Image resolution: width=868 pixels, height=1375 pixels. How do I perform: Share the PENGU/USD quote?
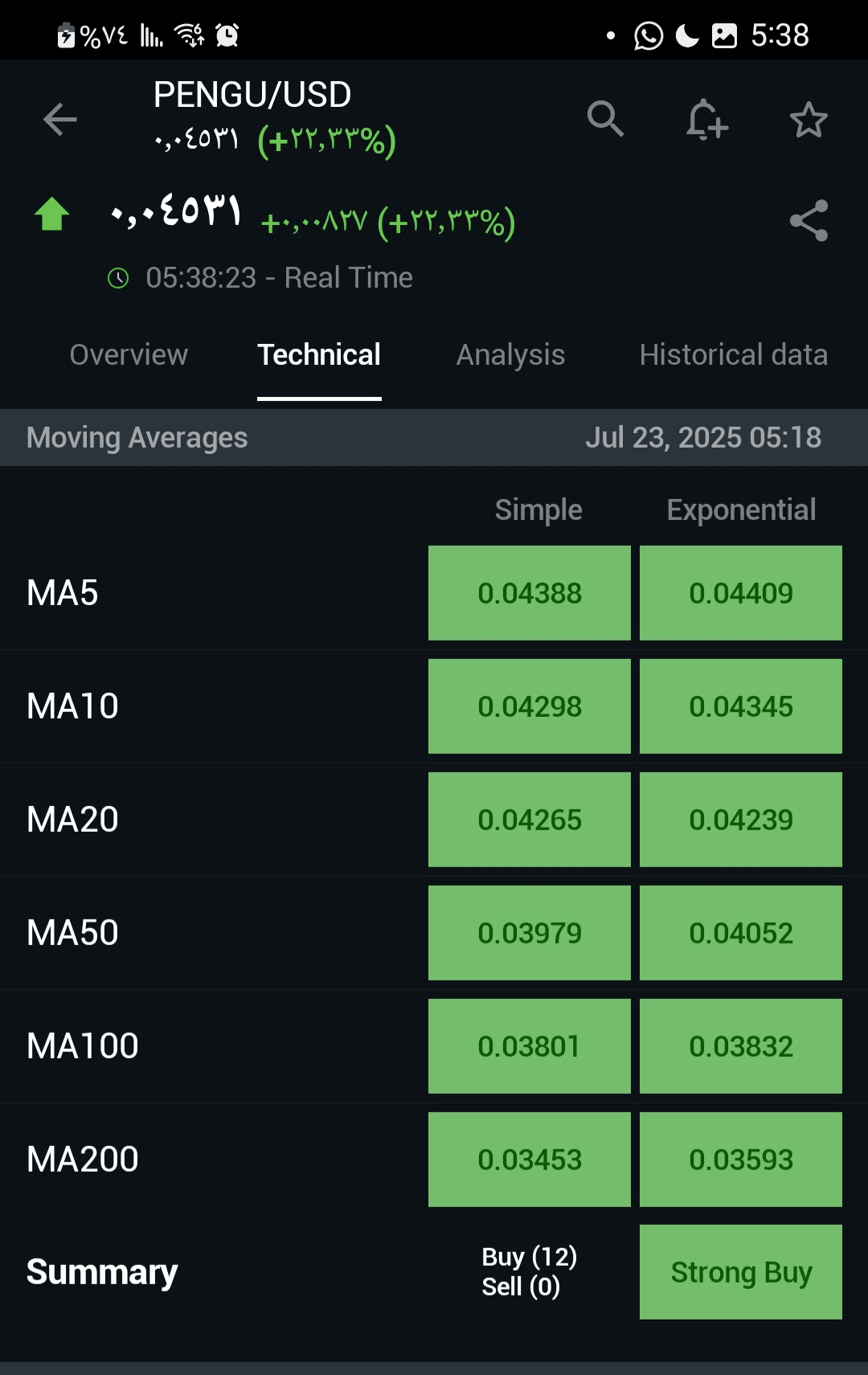click(808, 221)
